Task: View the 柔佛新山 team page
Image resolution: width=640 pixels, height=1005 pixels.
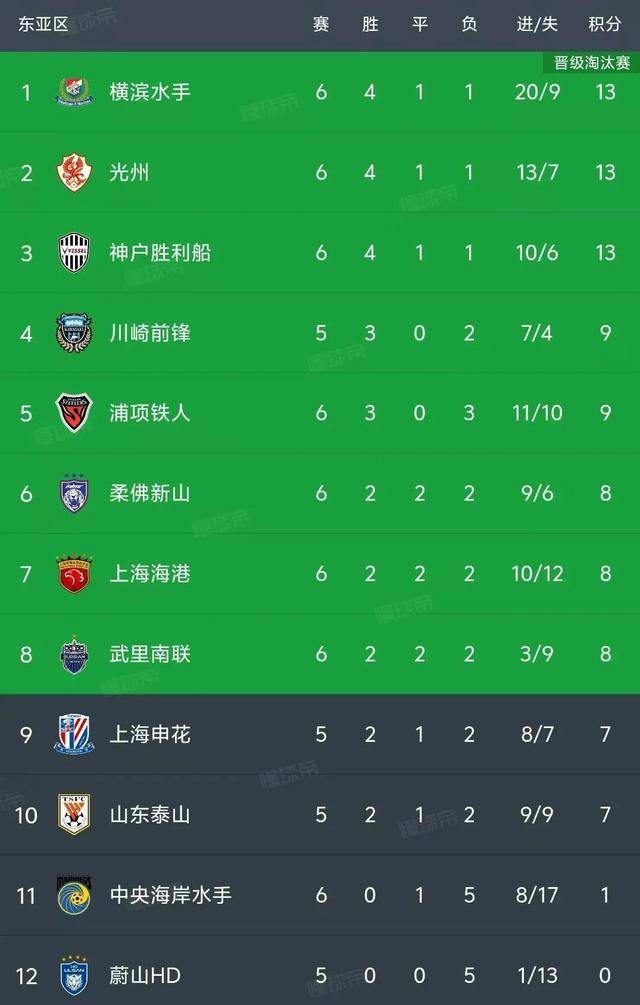Action: 150,493
